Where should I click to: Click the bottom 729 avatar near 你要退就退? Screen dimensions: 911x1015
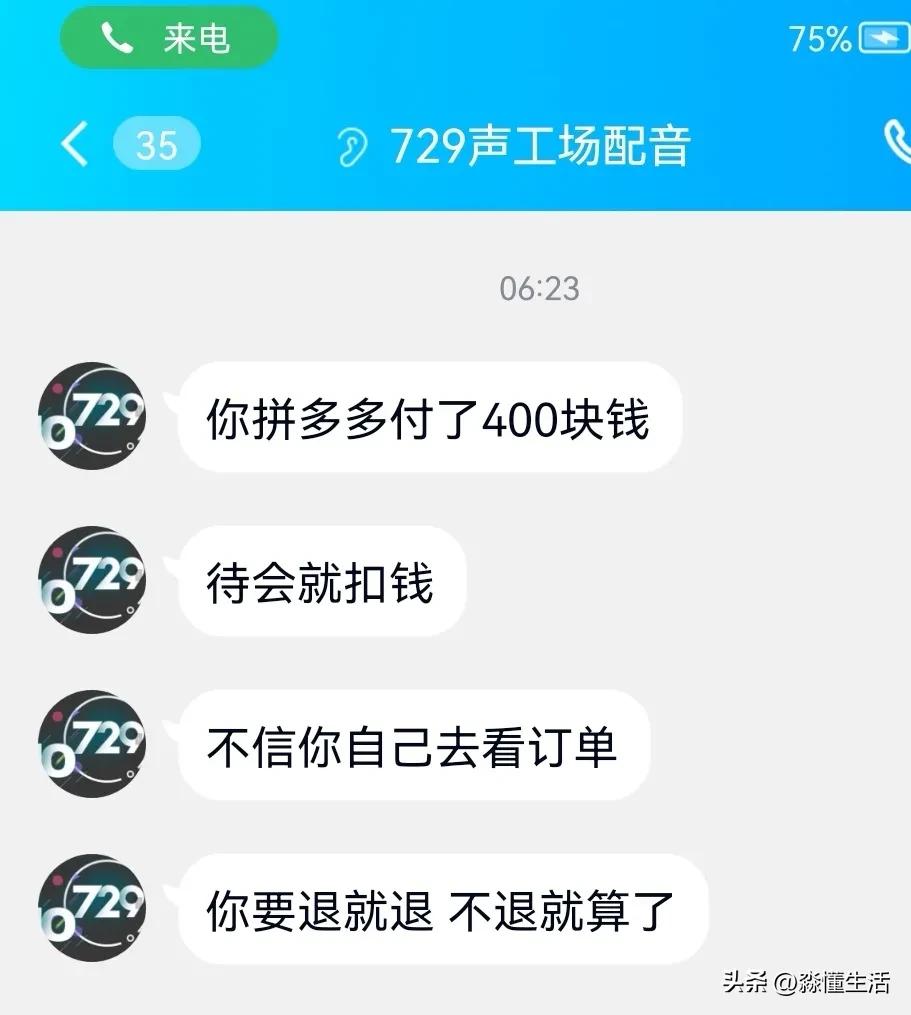pos(92,908)
